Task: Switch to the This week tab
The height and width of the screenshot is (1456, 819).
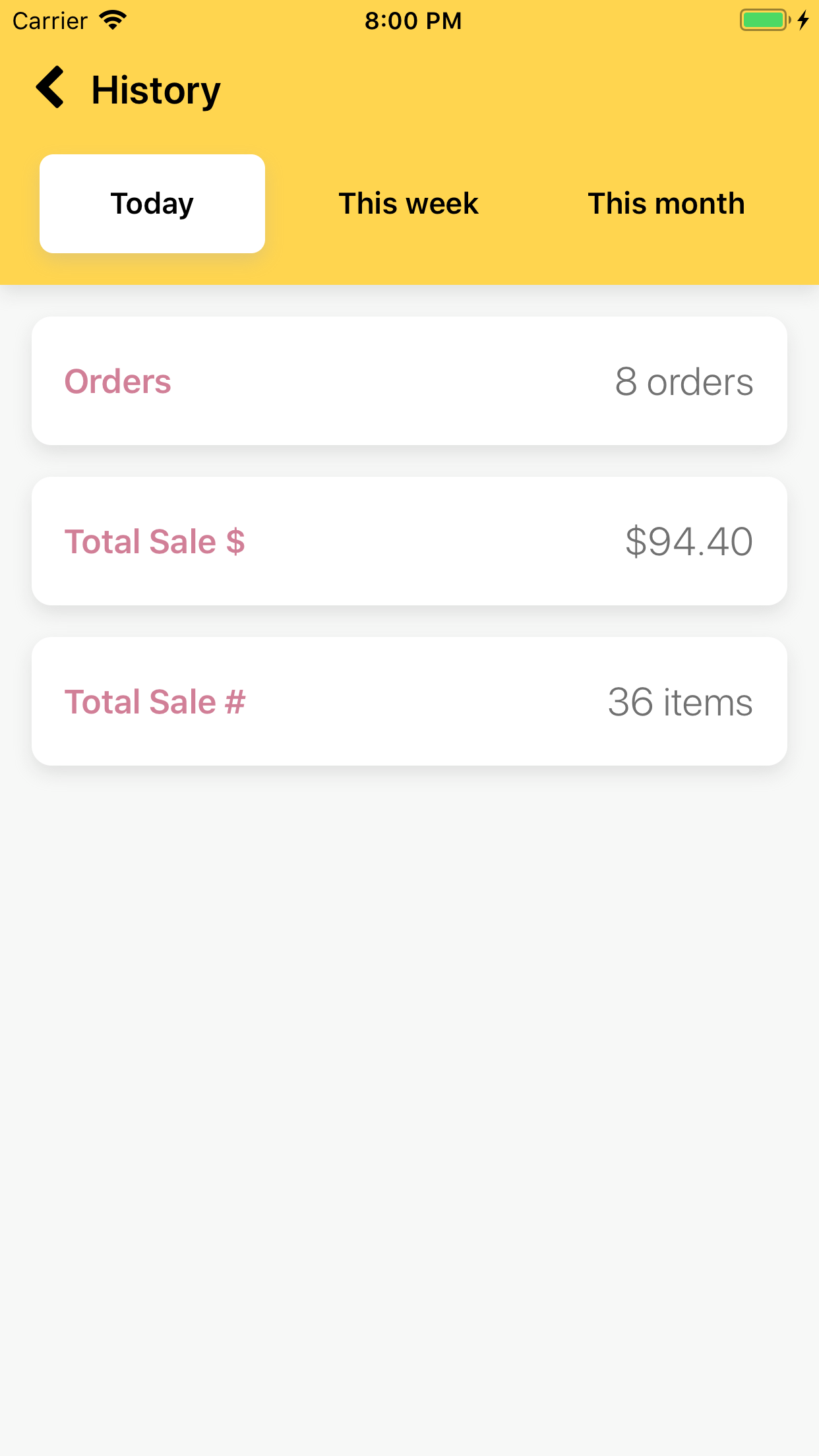Action: point(408,203)
